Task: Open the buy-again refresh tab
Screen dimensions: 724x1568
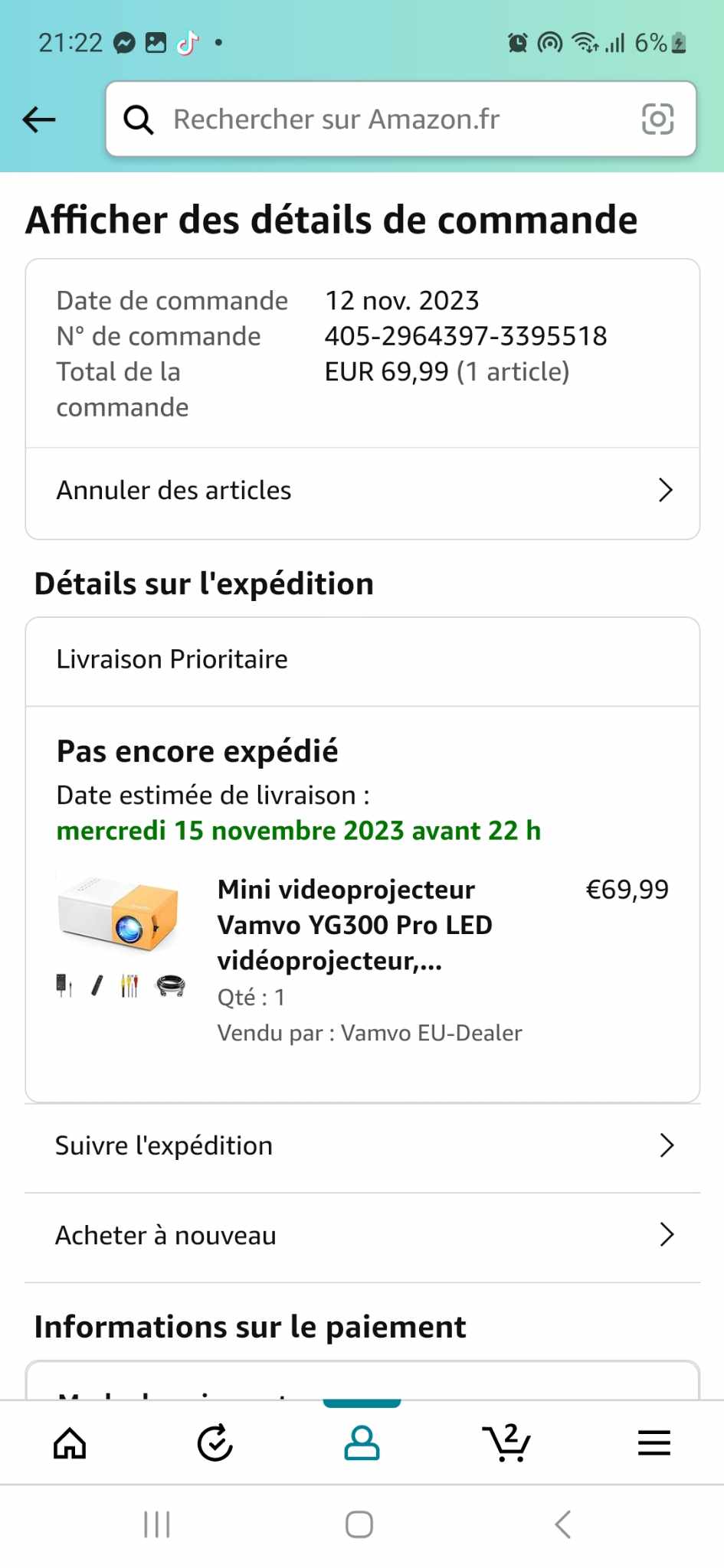Action: pyautogui.click(x=215, y=1444)
